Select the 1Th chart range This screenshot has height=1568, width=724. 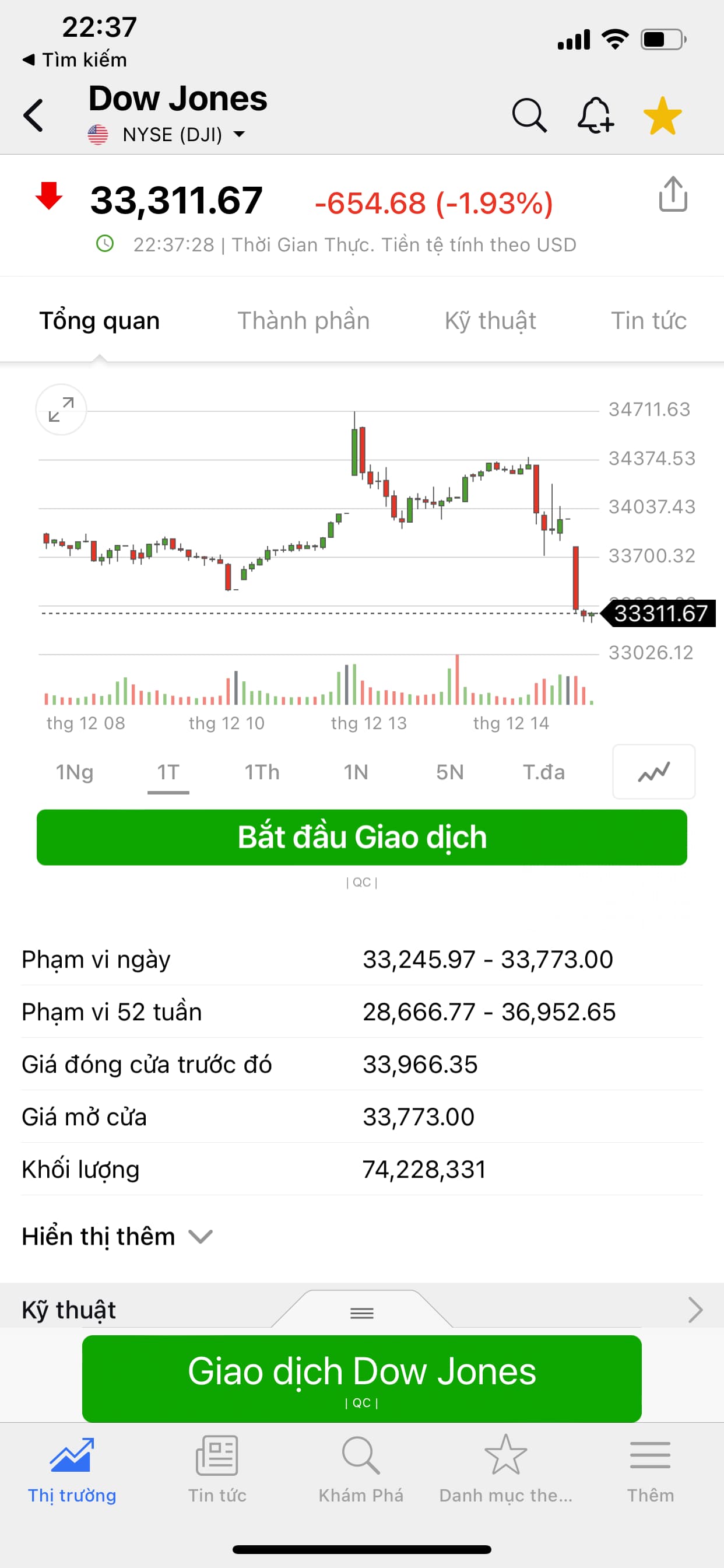pos(262,772)
